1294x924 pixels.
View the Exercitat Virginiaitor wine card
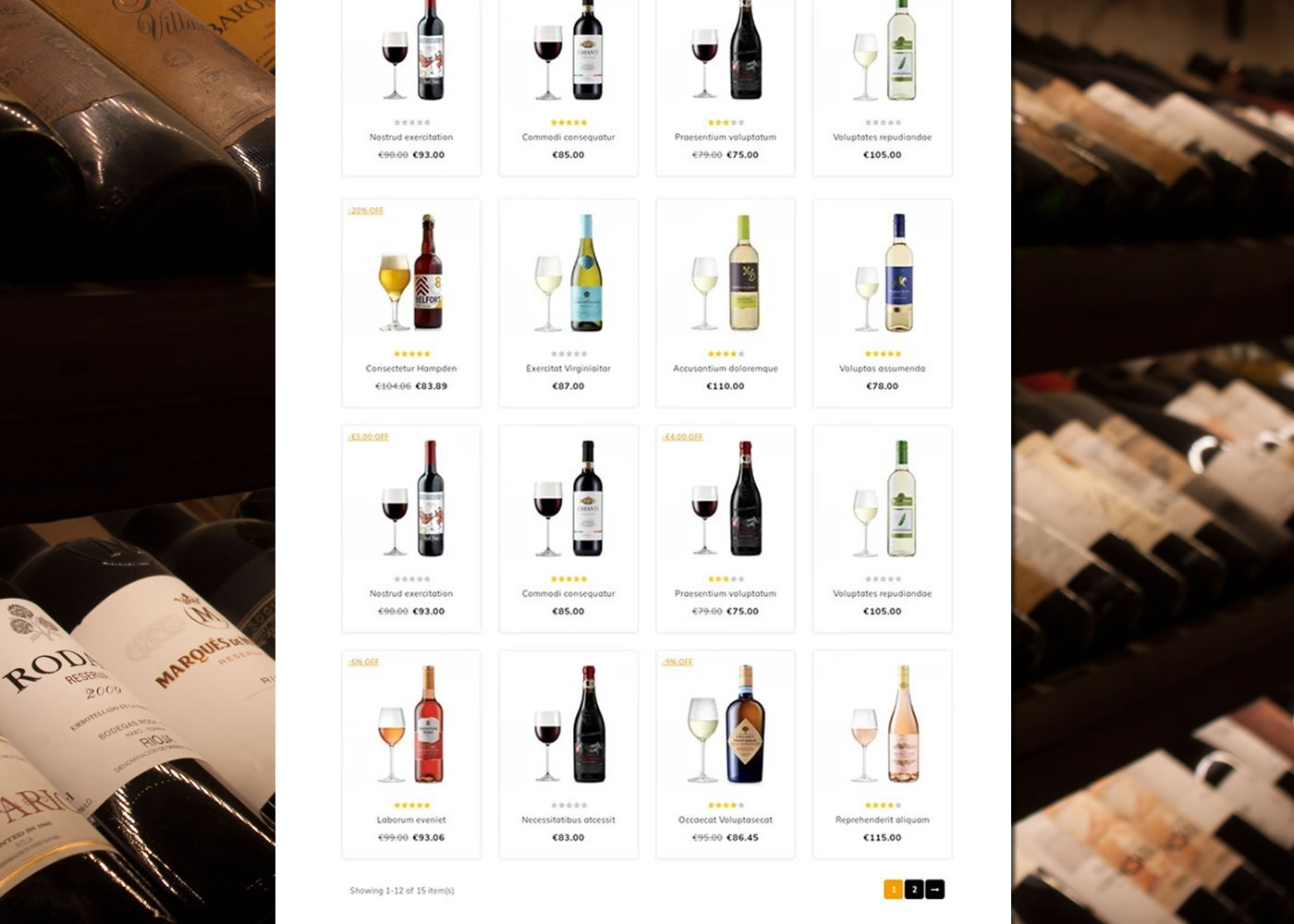coord(568,368)
